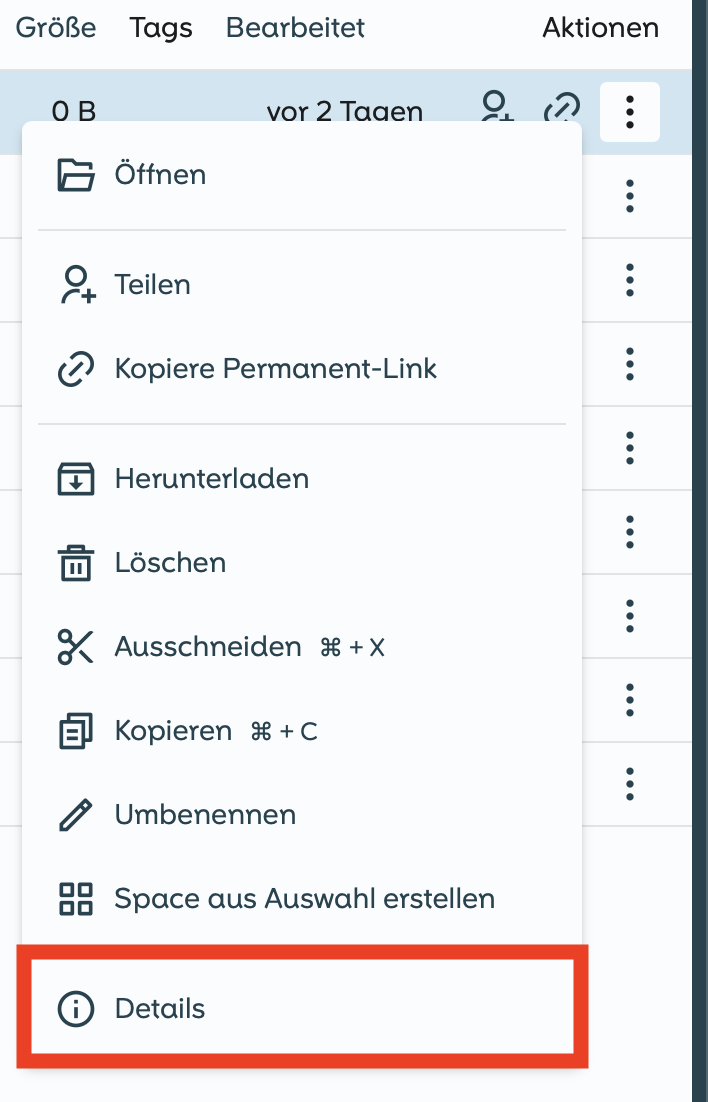The width and height of the screenshot is (708, 1102).
Task: Choose Teilen to share the item
Action: [x=152, y=285]
